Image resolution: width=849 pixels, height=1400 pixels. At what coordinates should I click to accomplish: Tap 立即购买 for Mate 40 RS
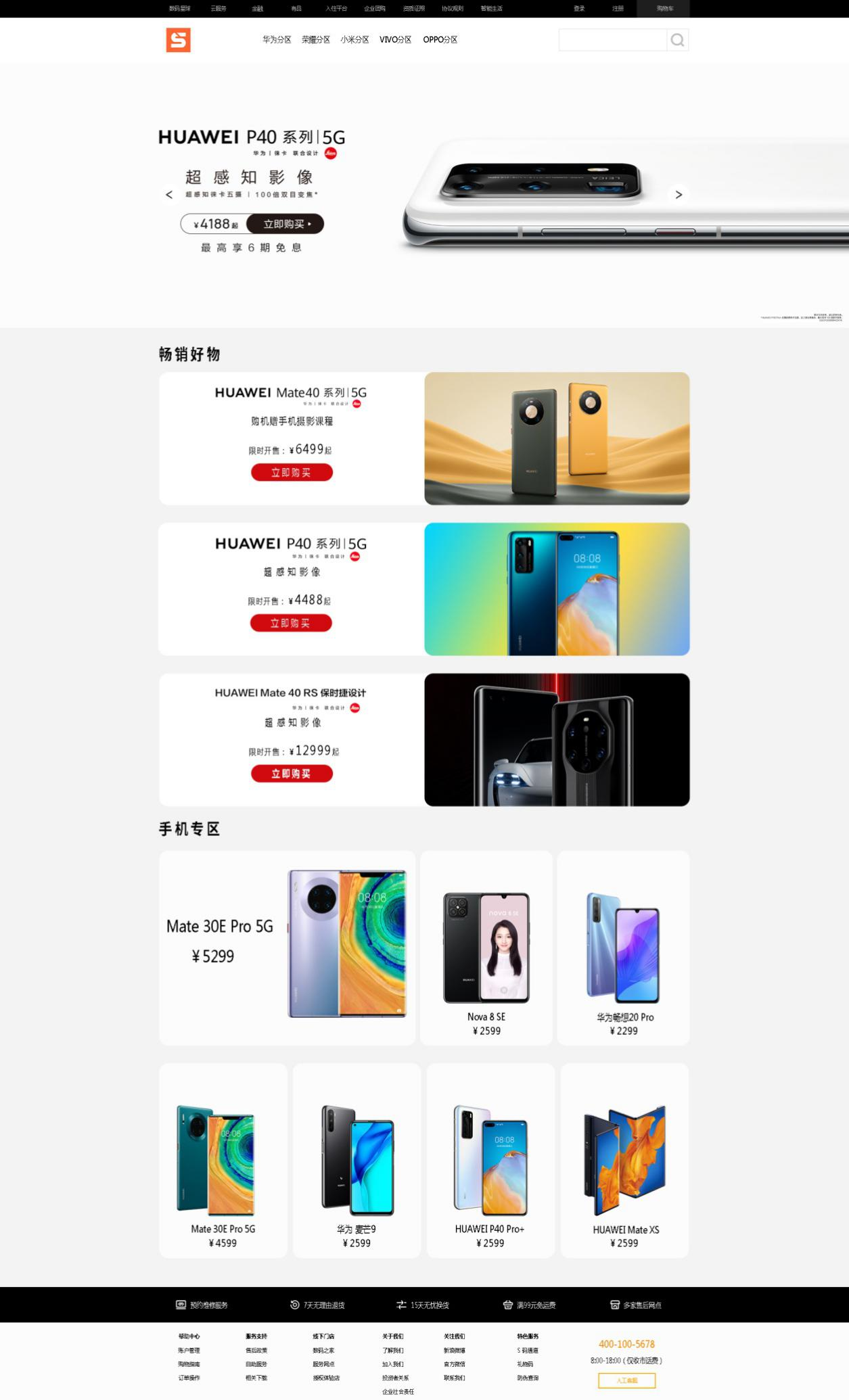(292, 774)
